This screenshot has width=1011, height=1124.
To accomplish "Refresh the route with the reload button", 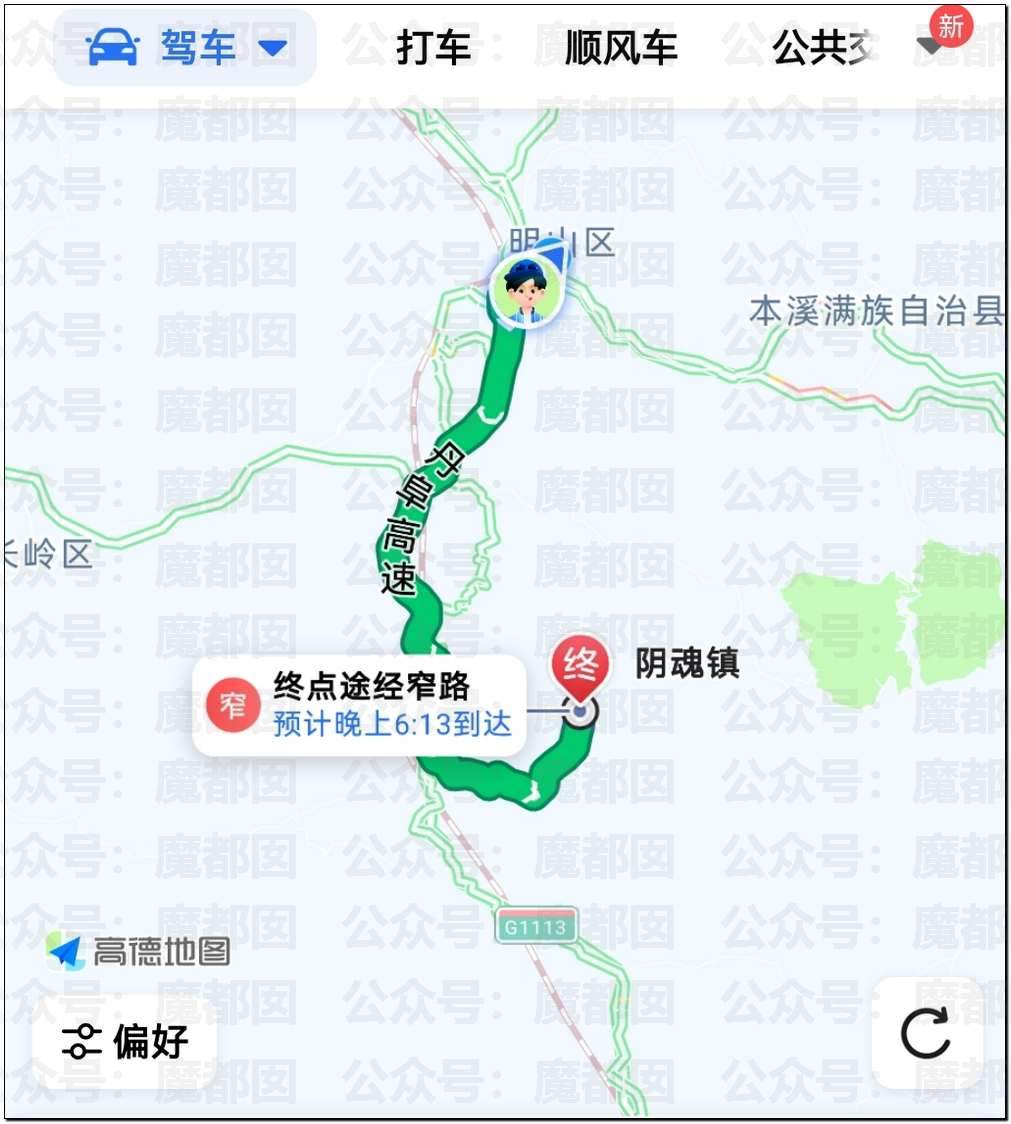I will 926,1034.
